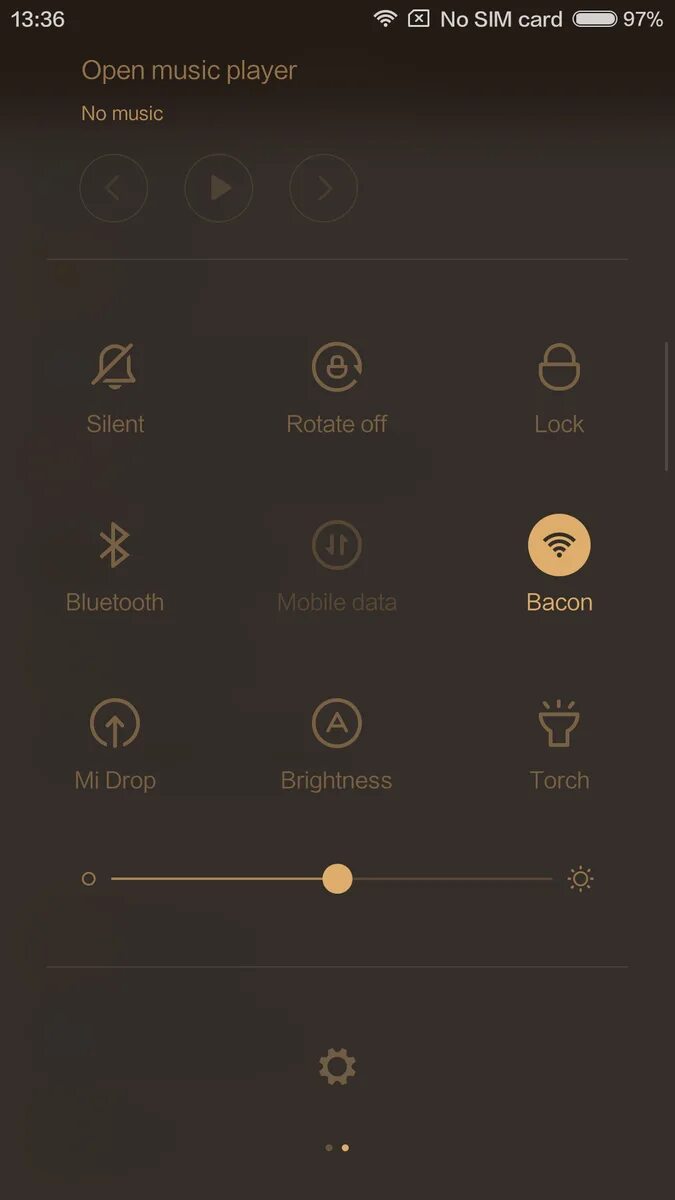Toggle Silent mode
The width and height of the screenshot is (675, 1200).
115,368
